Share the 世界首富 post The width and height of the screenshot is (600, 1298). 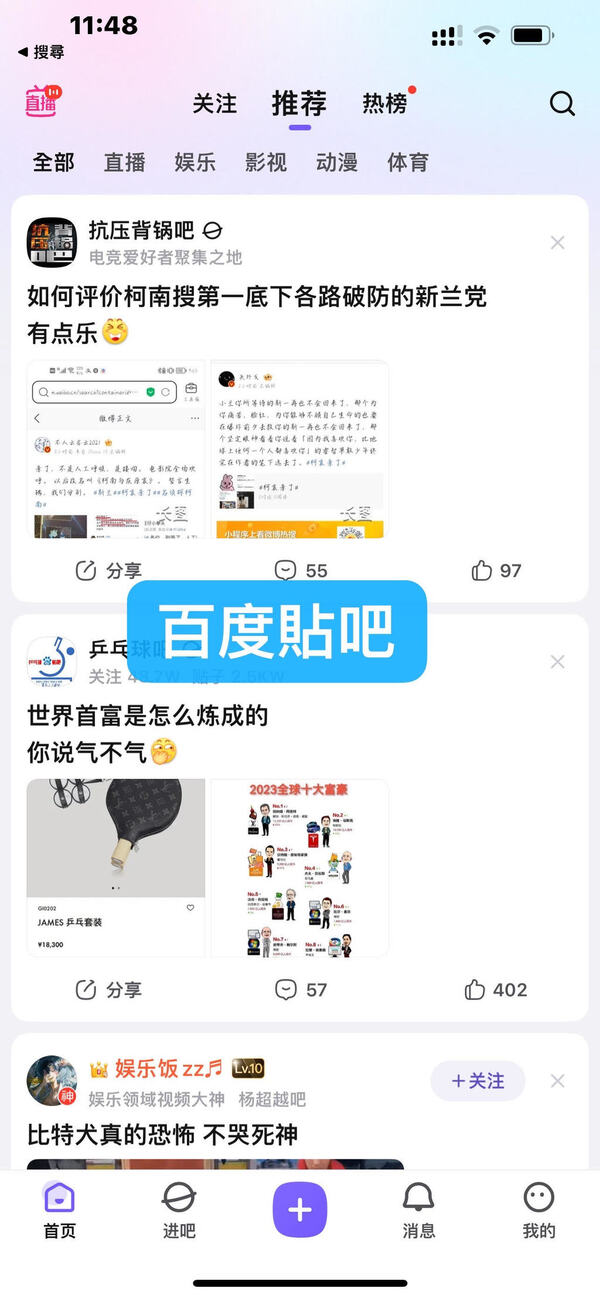click(x=109, y=989)
